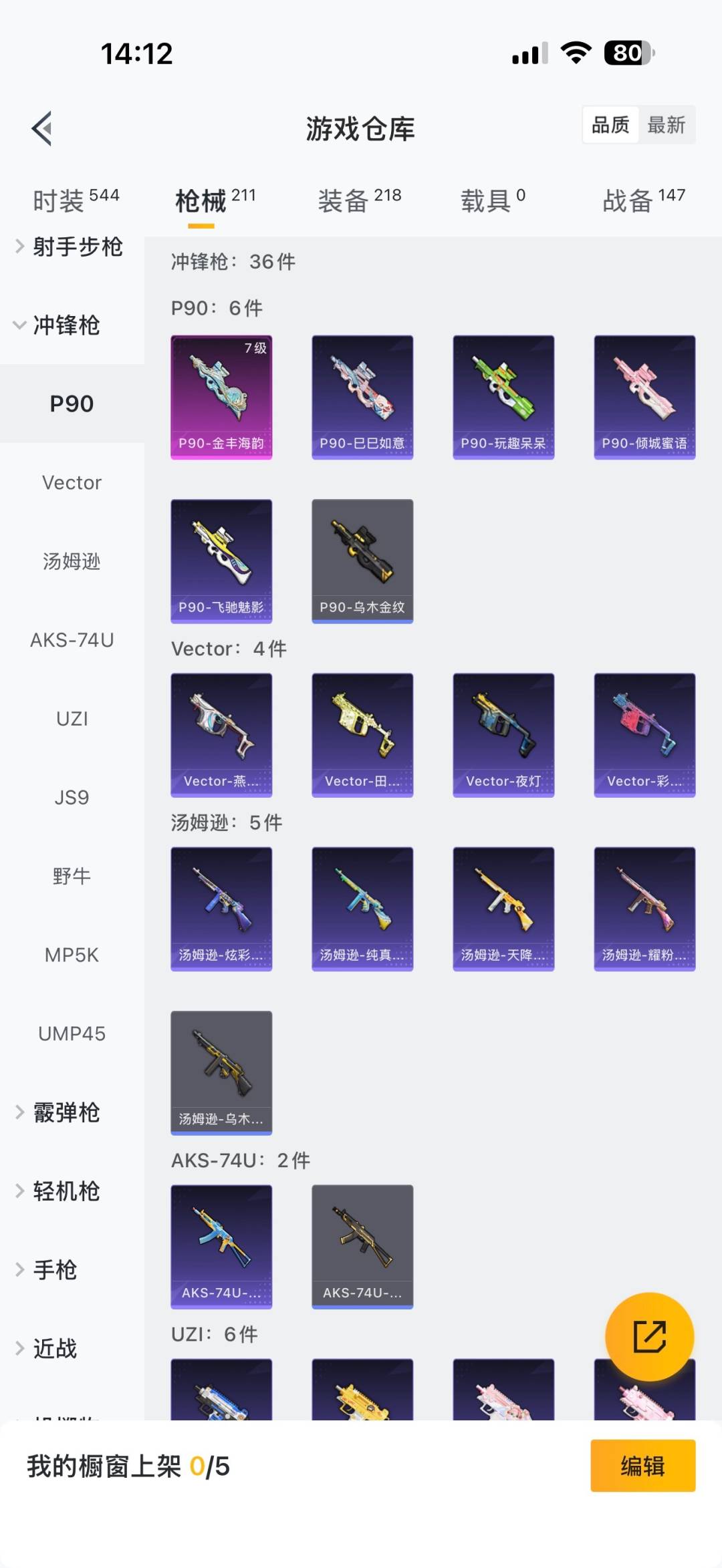Viewport: 722px width, 1568px height.
Task: Switch to the 时装 tab
Action: tap(75, 200)
